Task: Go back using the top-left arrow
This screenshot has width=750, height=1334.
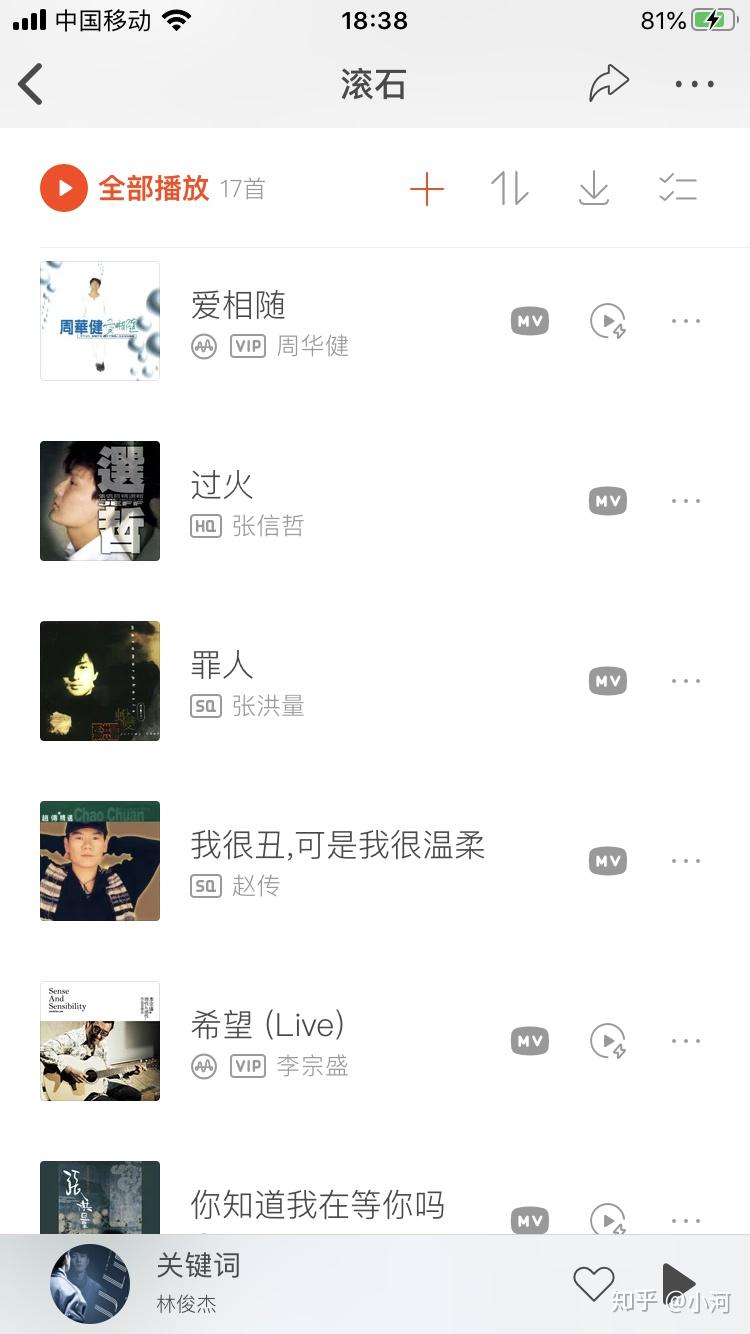Action: pyautogui.click(x=32, y=84)
